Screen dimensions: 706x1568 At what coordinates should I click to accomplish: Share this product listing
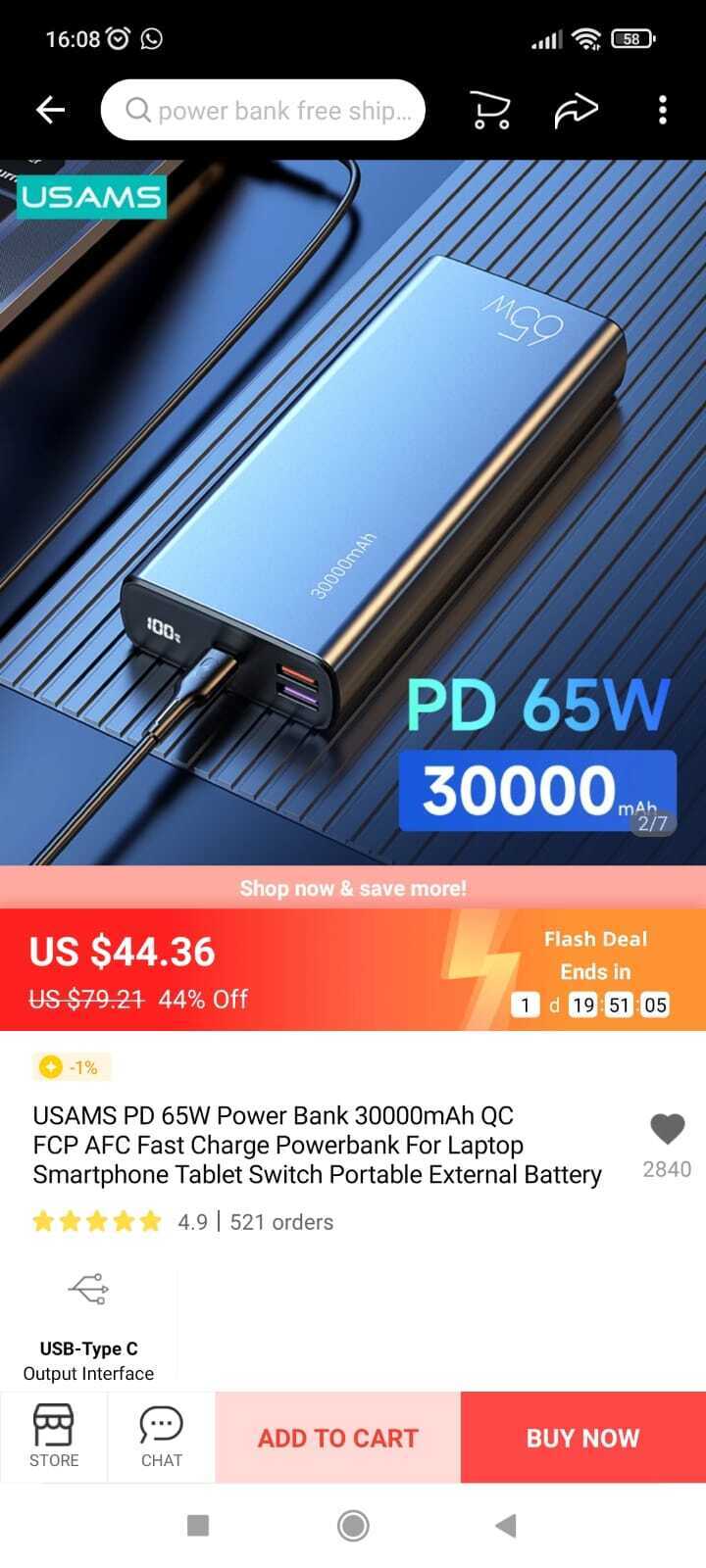(576, 111)
